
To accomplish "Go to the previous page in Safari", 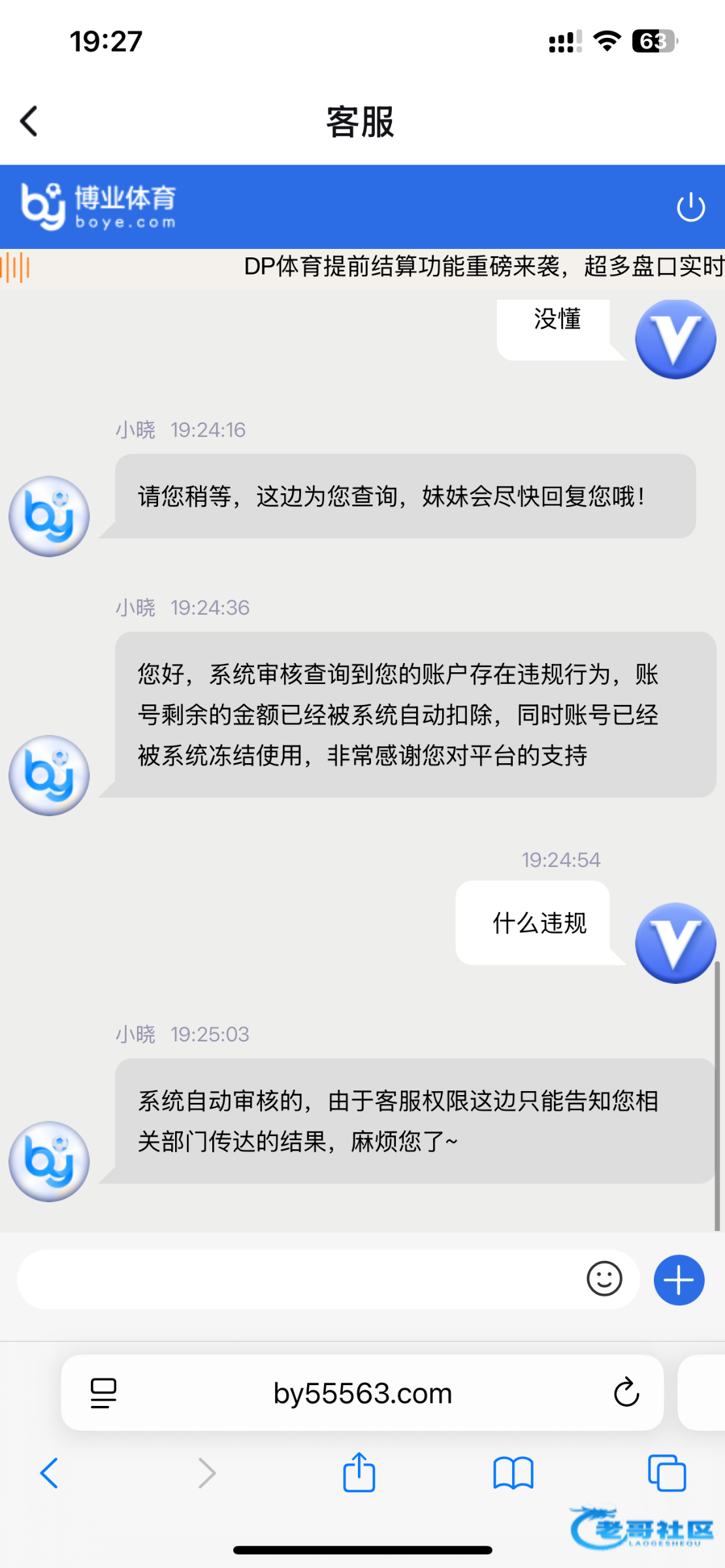I will (50, 1473).
